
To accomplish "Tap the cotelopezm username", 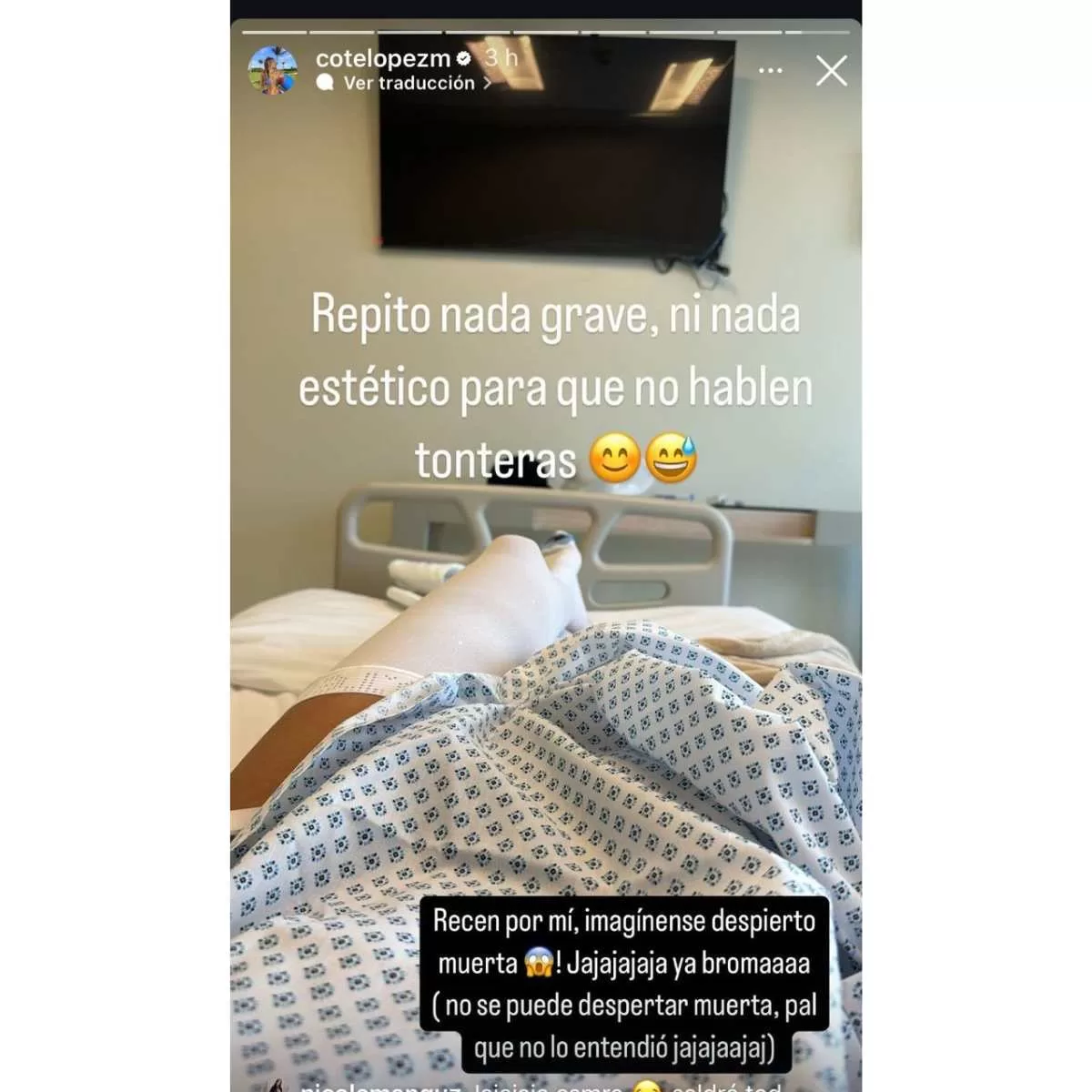I will coord(383,58).
